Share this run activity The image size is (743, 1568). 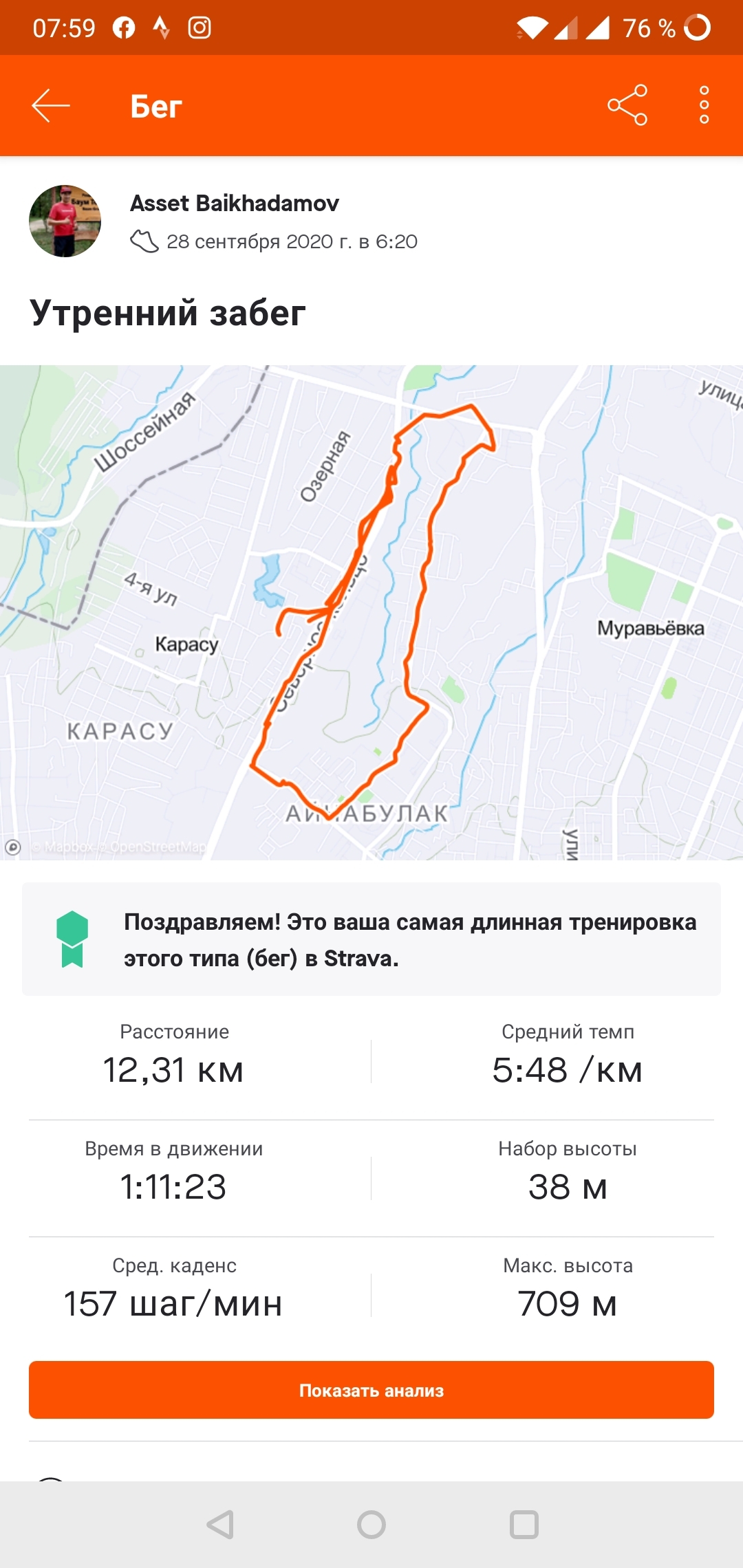(627, 105)
